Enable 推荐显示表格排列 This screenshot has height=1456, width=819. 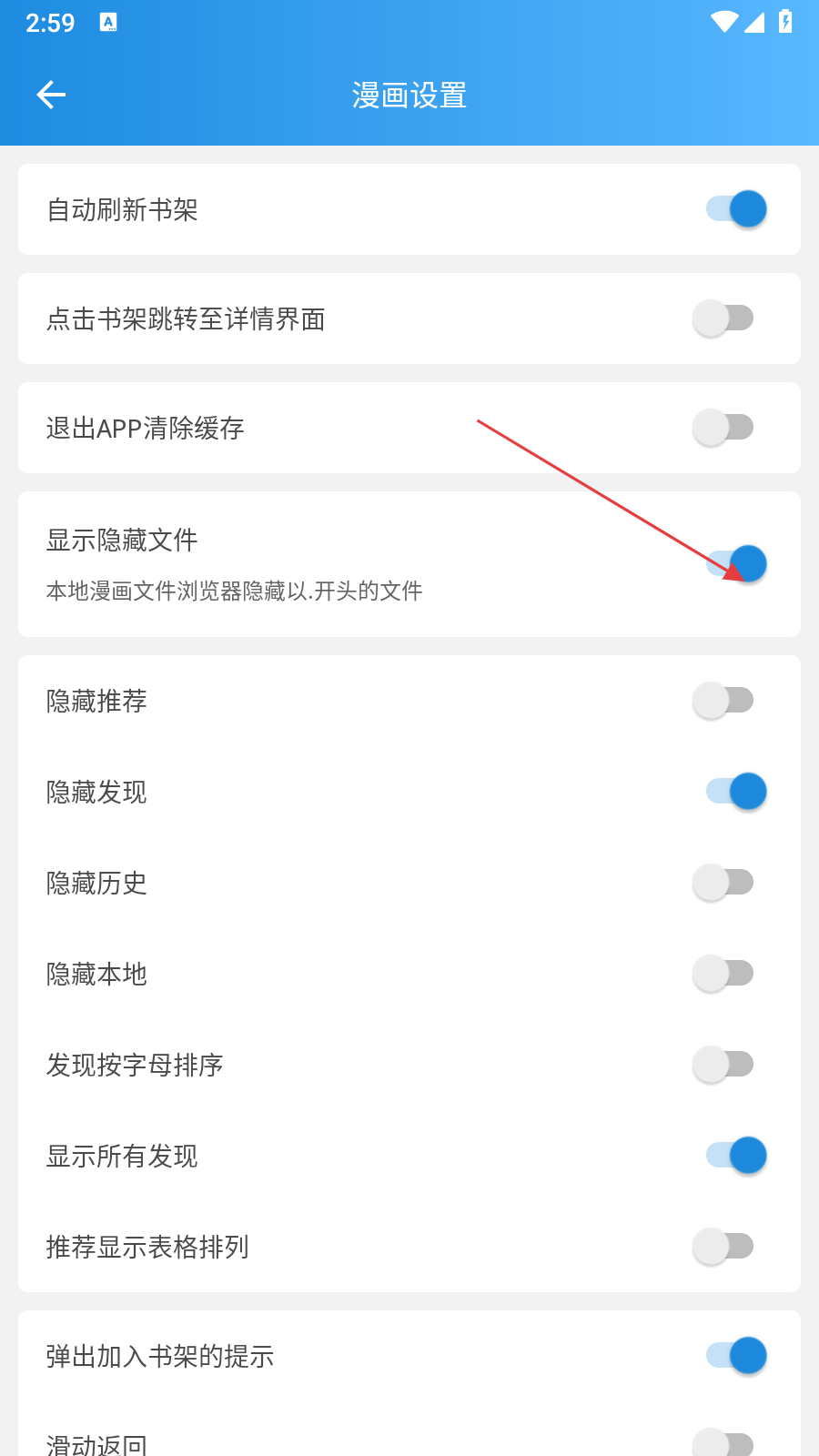pos(724,1247)
